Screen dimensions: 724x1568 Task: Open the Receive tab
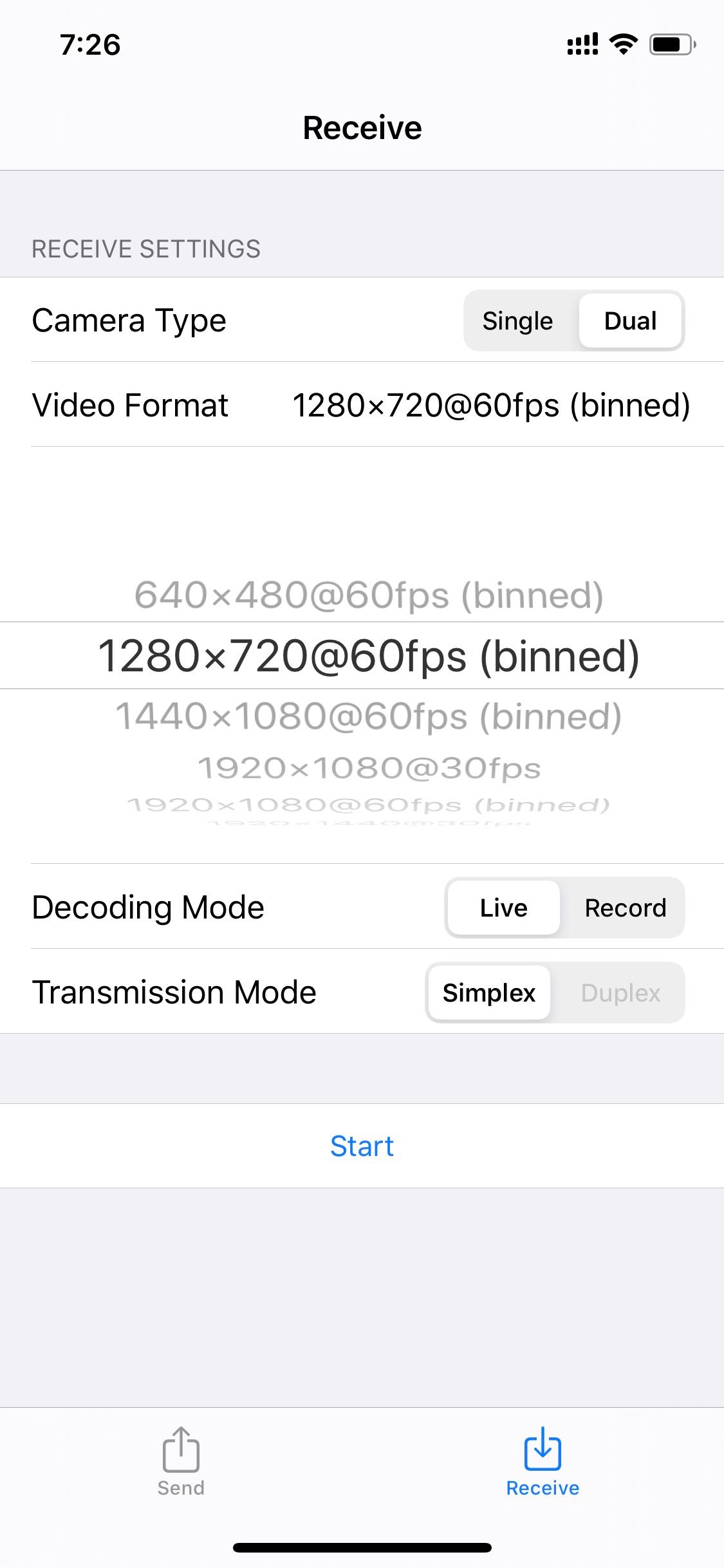point(543,1462)
